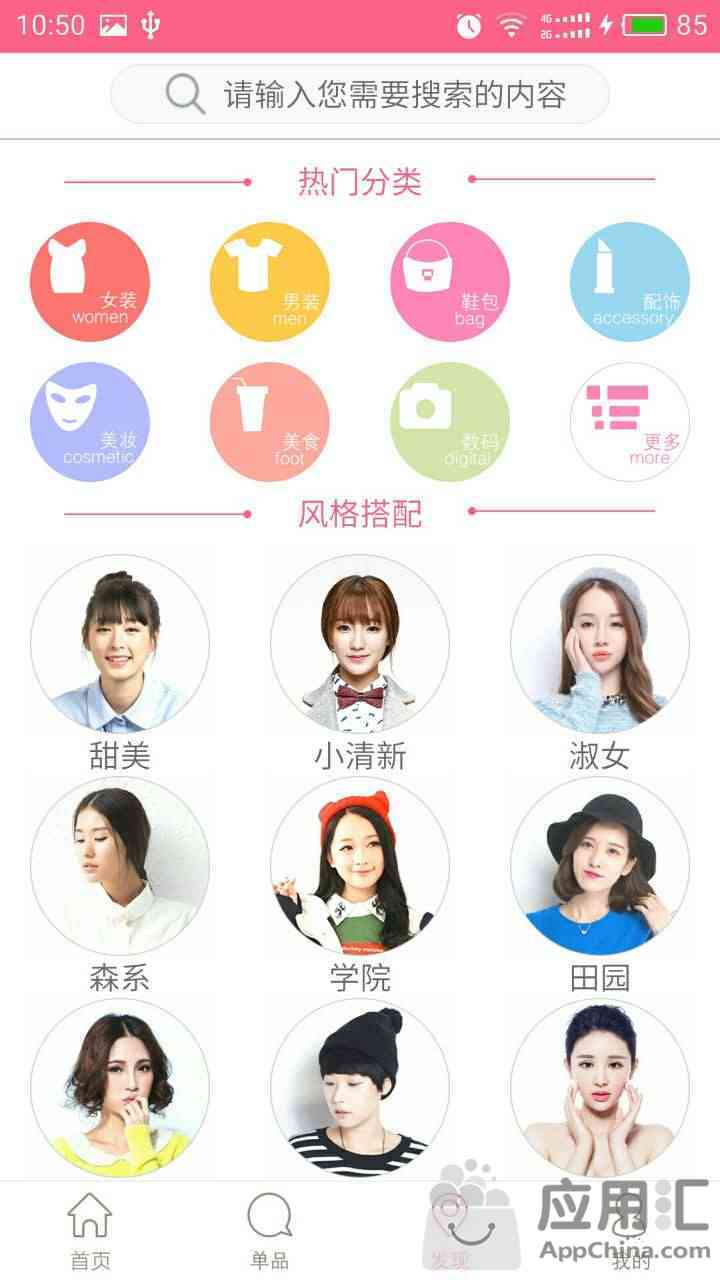Switch to the 首页 home tab
The image size is (720, 1280).
(90, 1231)
